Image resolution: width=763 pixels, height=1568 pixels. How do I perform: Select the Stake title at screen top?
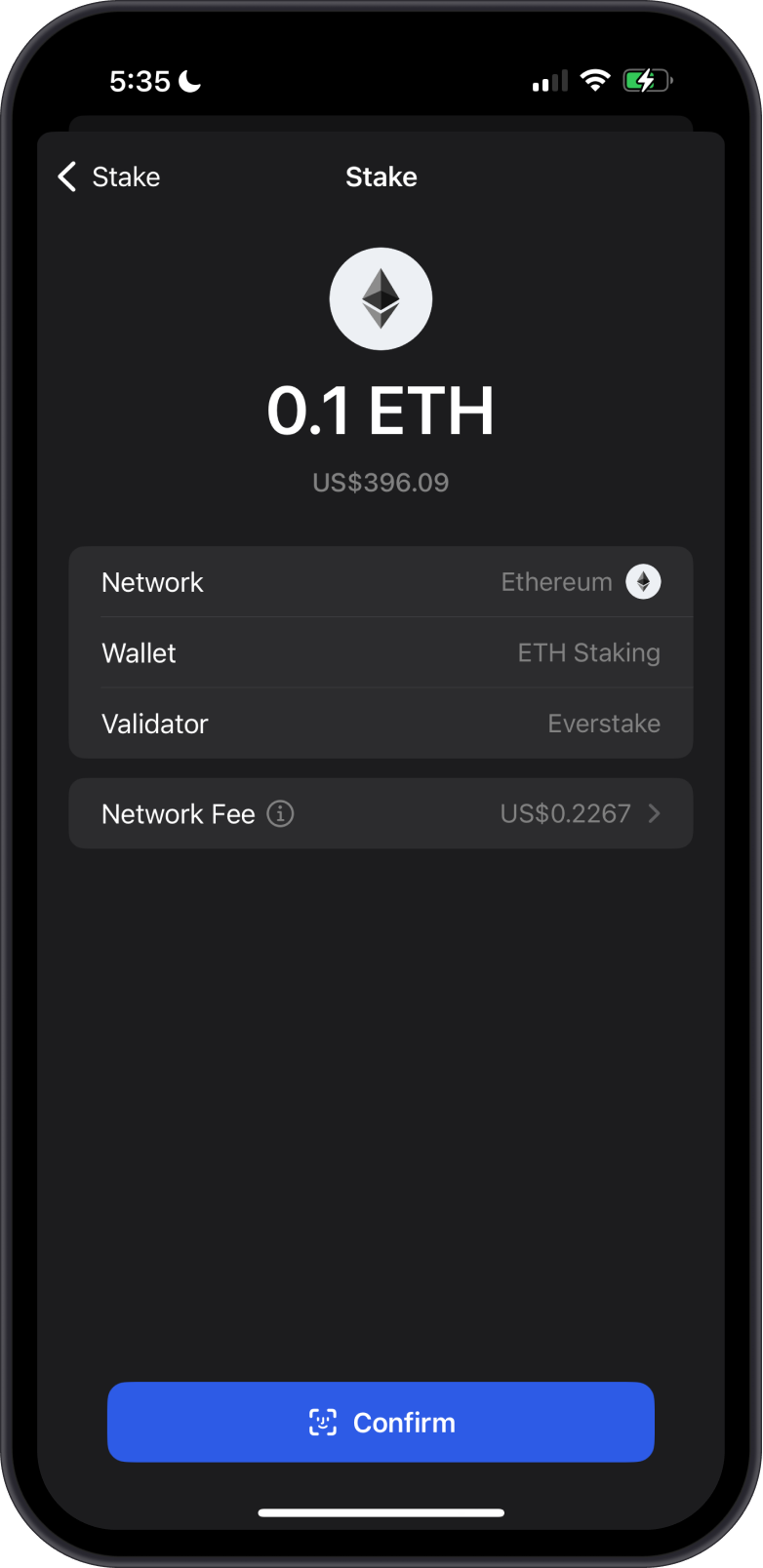[381, 176]
